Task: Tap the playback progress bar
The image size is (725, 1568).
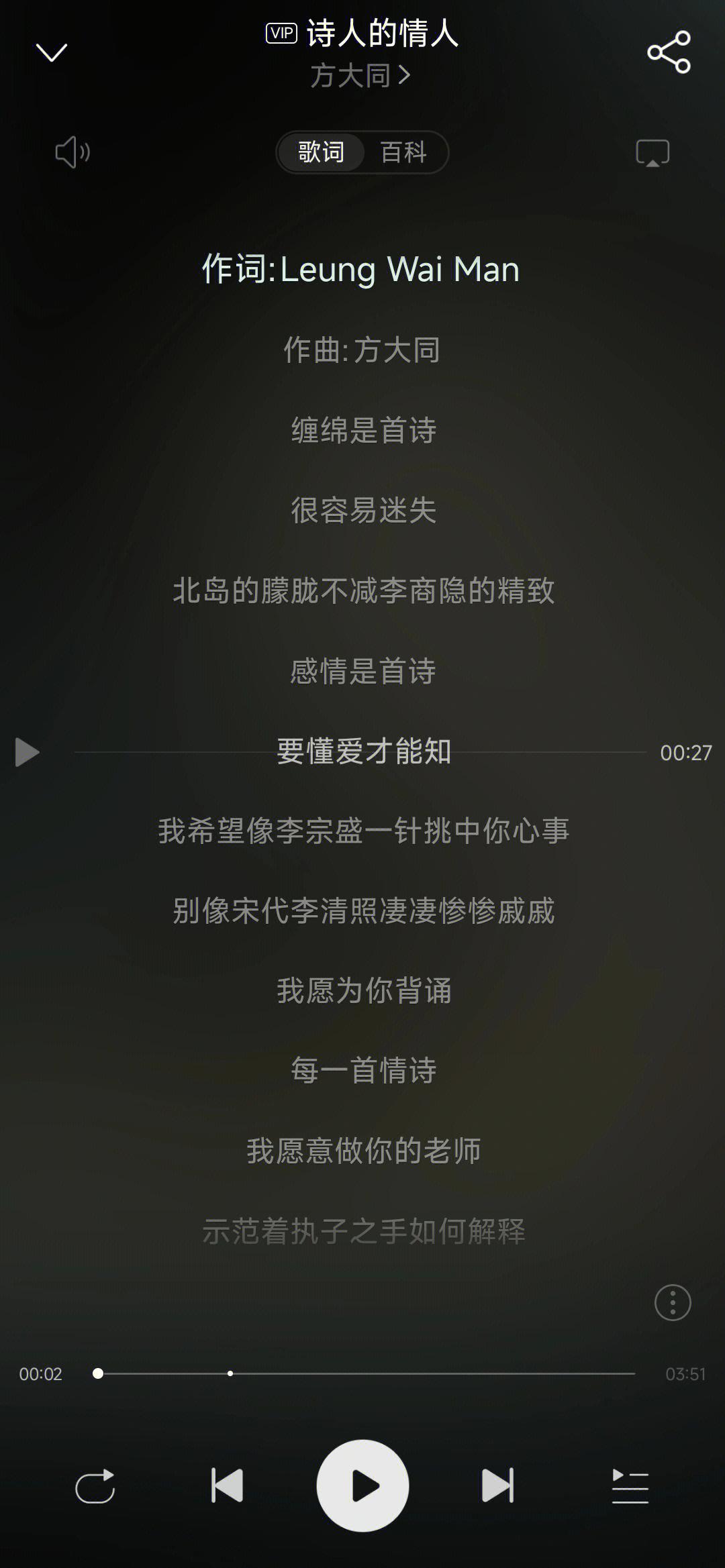Action: coord(366,1373)
